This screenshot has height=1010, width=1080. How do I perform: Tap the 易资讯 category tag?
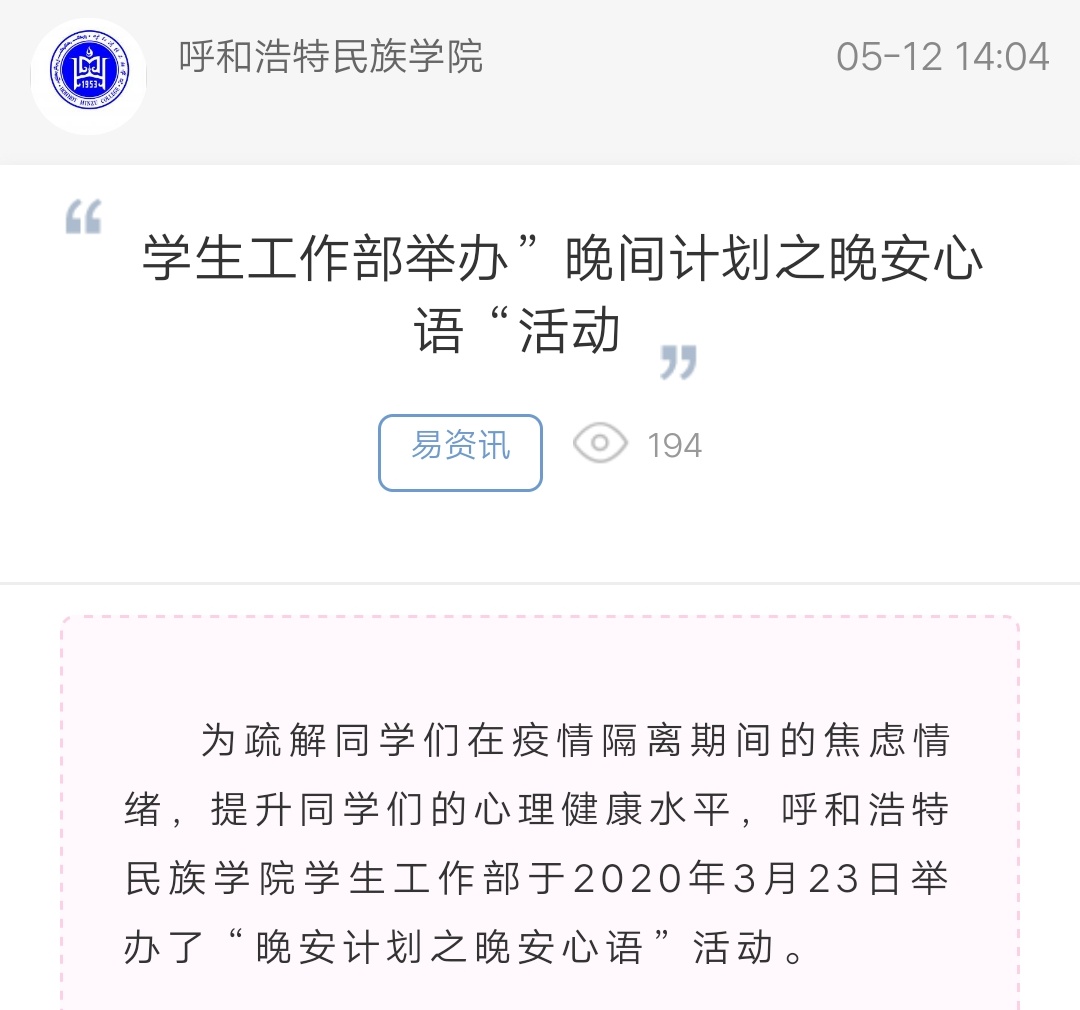coord(460,452)
